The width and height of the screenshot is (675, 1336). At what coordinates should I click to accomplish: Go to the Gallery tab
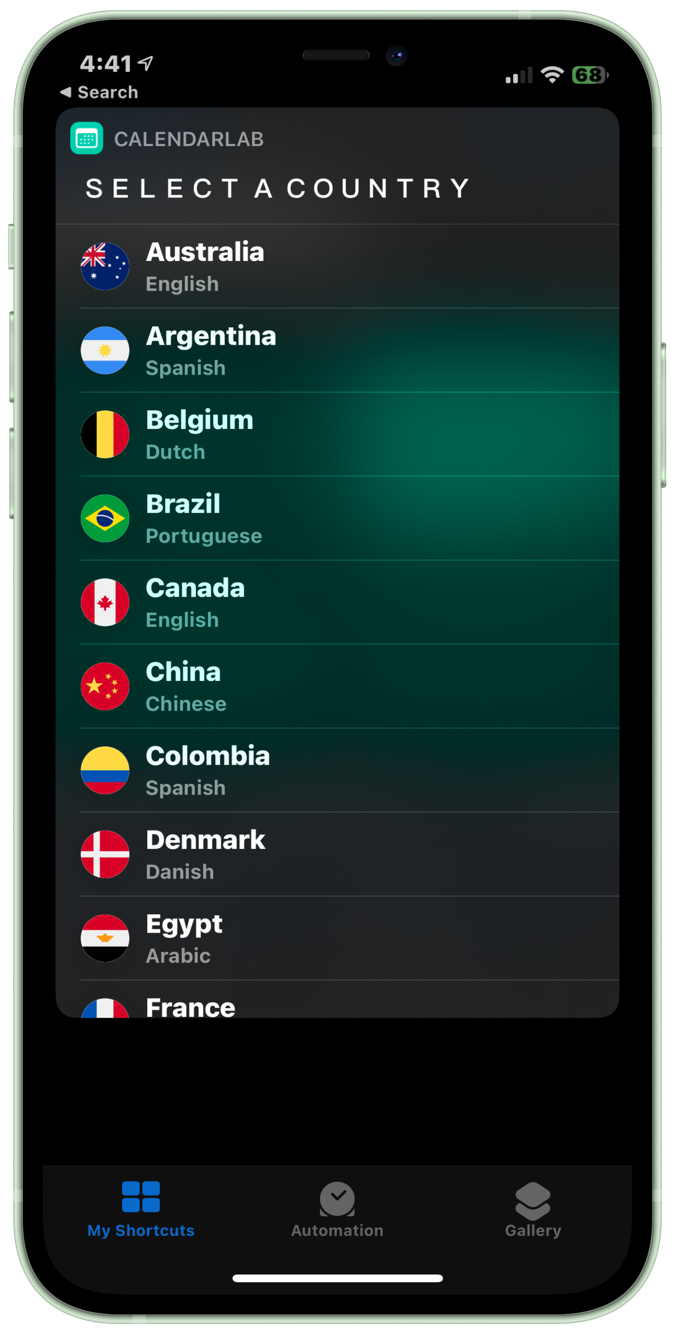tap(533, 1209)
